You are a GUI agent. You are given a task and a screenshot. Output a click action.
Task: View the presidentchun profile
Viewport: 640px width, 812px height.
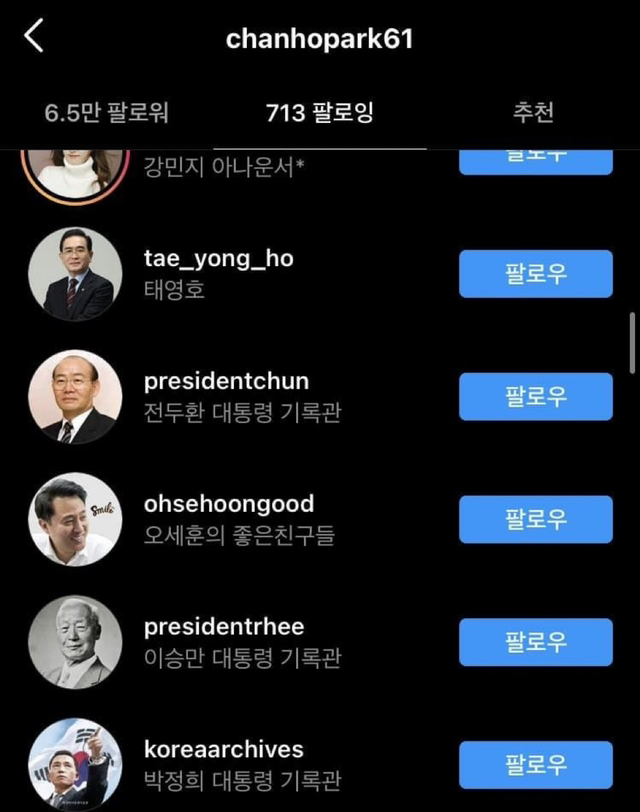(x=226, y=382)
